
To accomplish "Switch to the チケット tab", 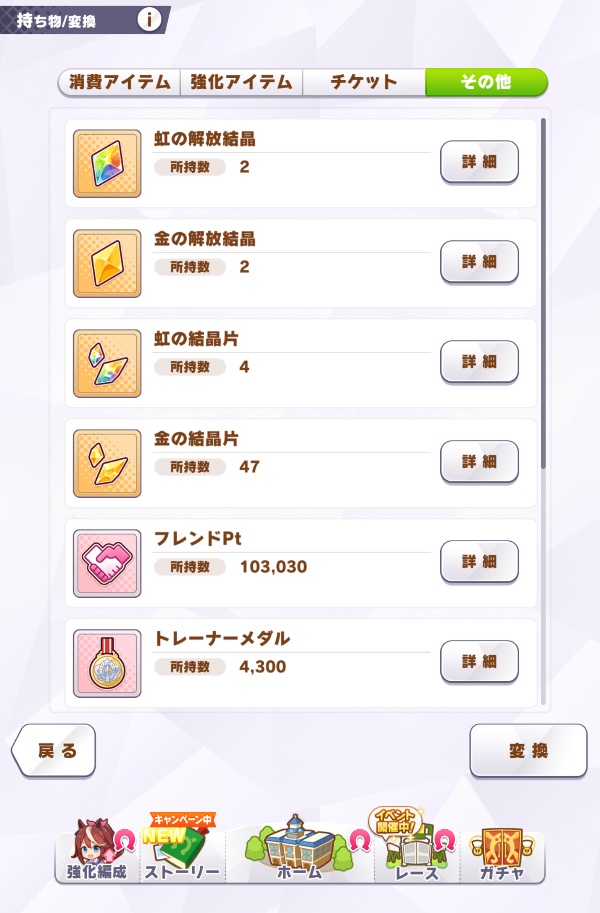I will [364, 82].
